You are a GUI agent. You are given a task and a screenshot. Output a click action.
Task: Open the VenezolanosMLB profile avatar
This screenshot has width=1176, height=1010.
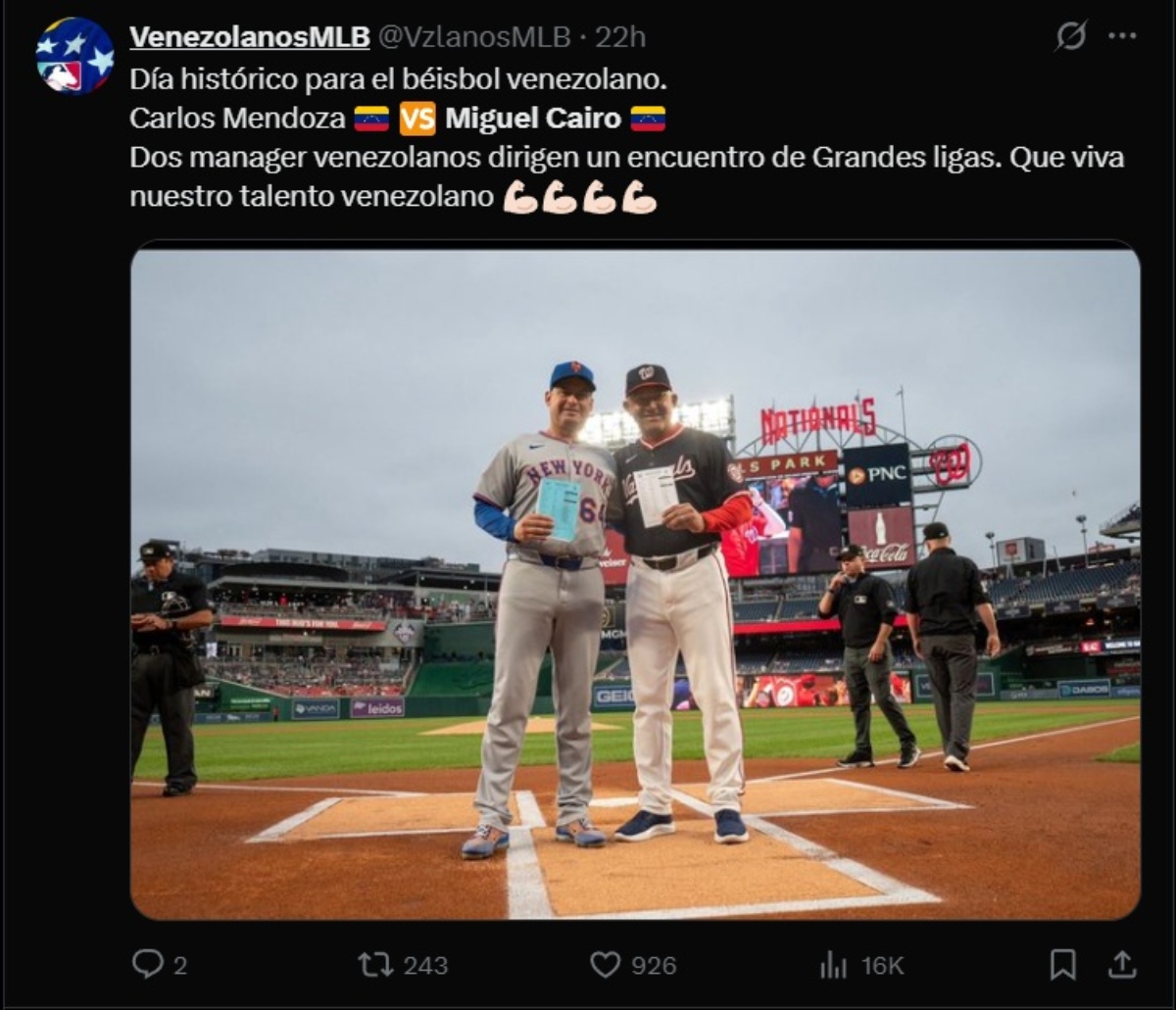tap(74, 55)
